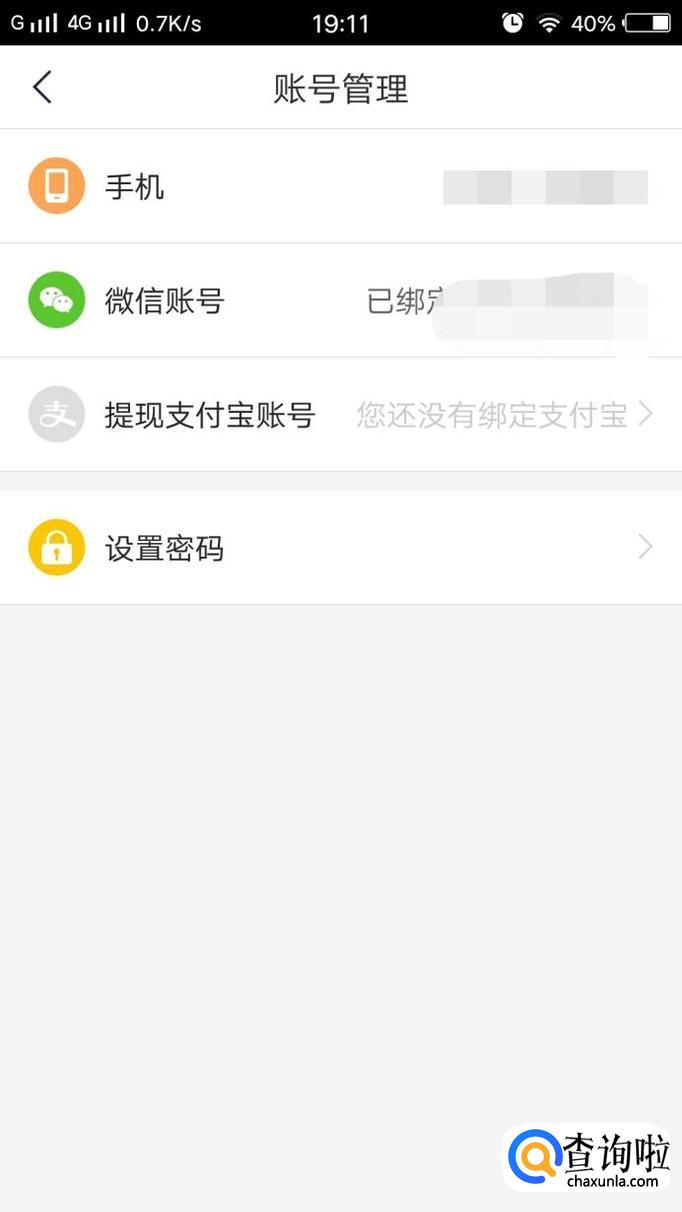Image resolution: width=682 pixels, height=1212 pixels.
Task: Bind a 提现支付宝账号 for withdrawals
Action: [340, 414]
